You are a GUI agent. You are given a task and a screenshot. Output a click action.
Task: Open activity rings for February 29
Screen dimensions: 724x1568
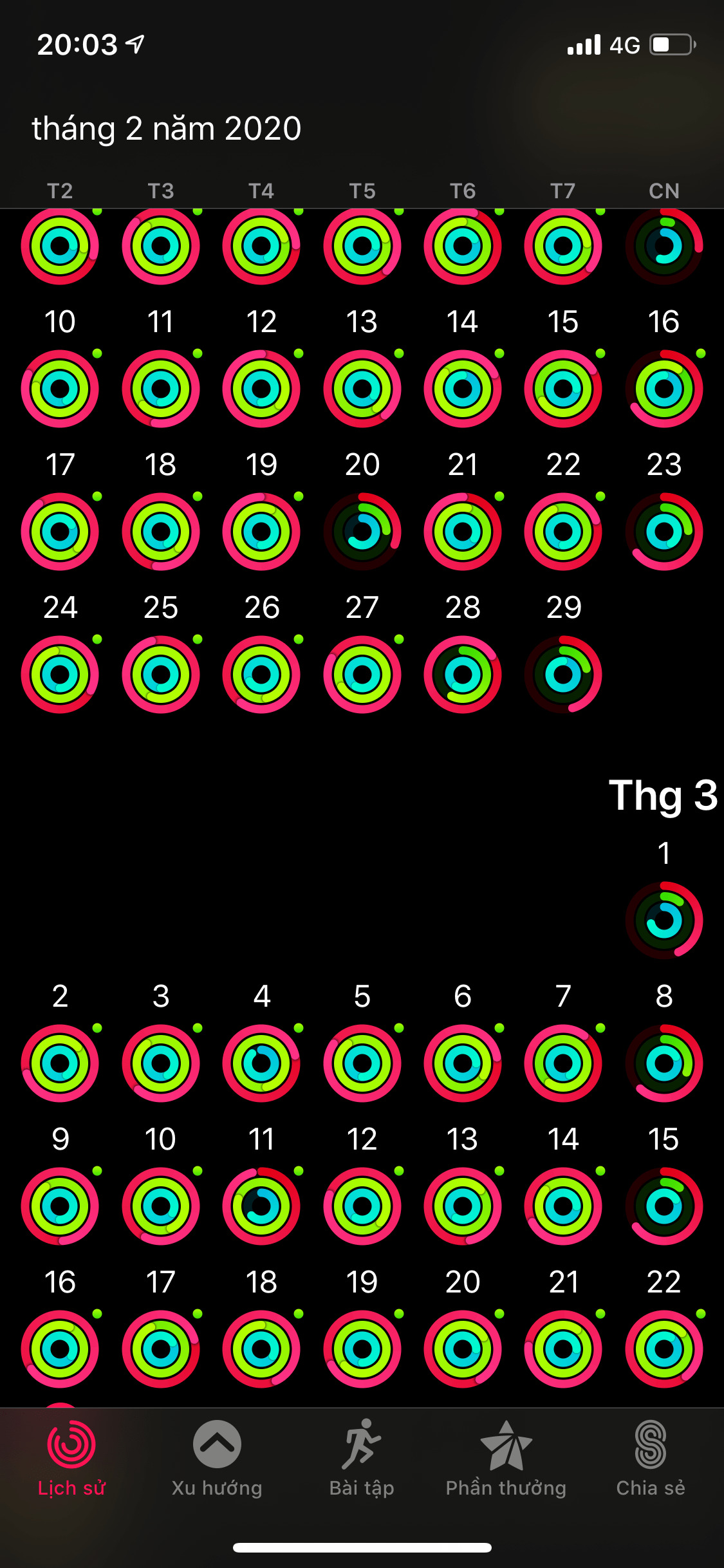pos(563,675)
